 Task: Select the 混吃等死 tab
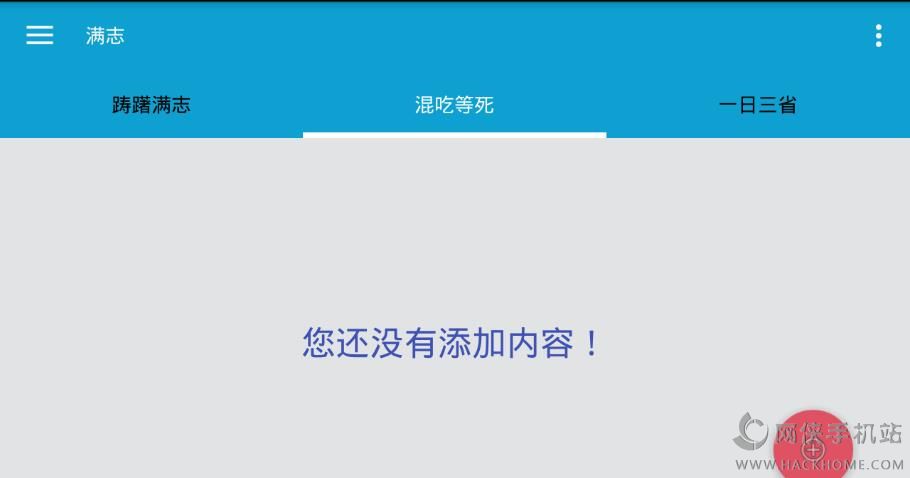454,105
